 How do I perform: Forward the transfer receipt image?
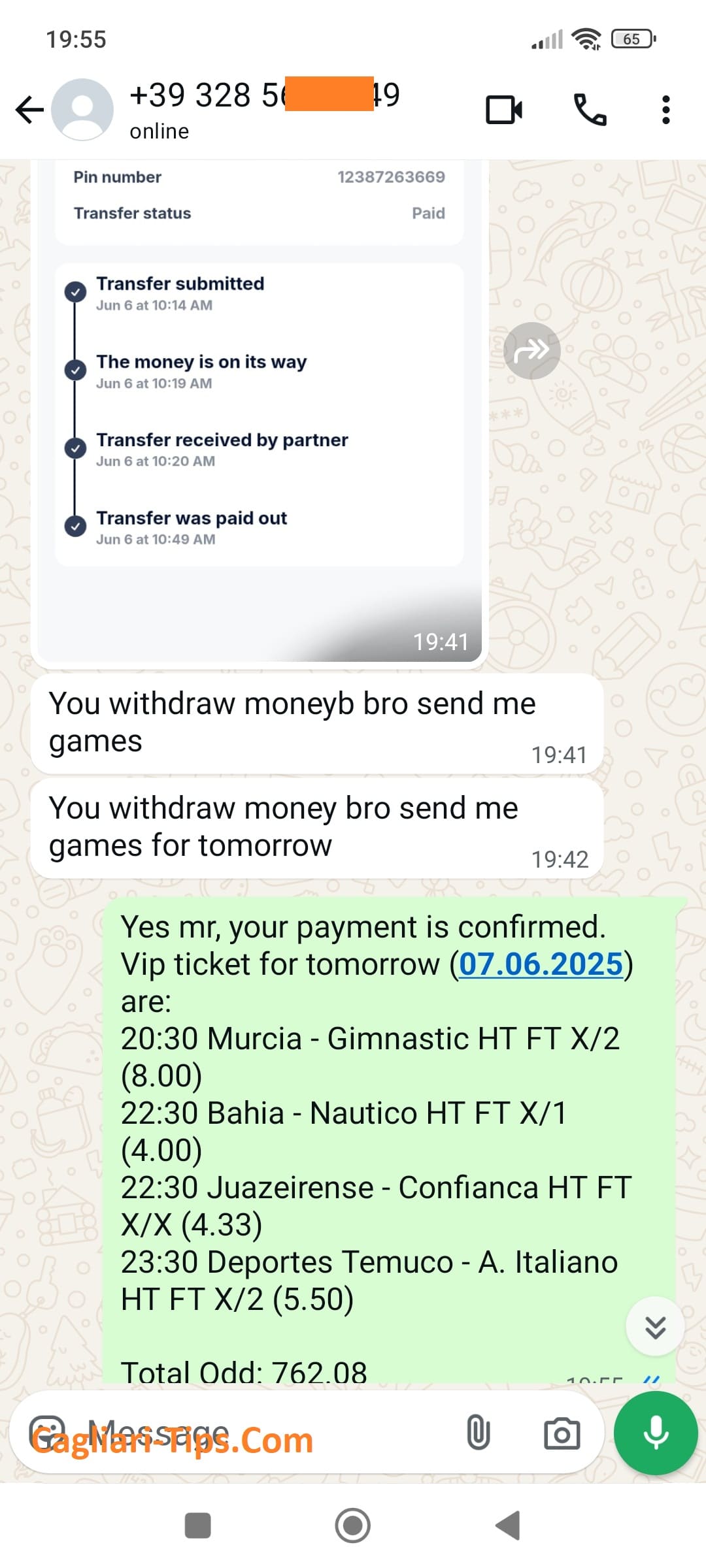click(531, 351)
